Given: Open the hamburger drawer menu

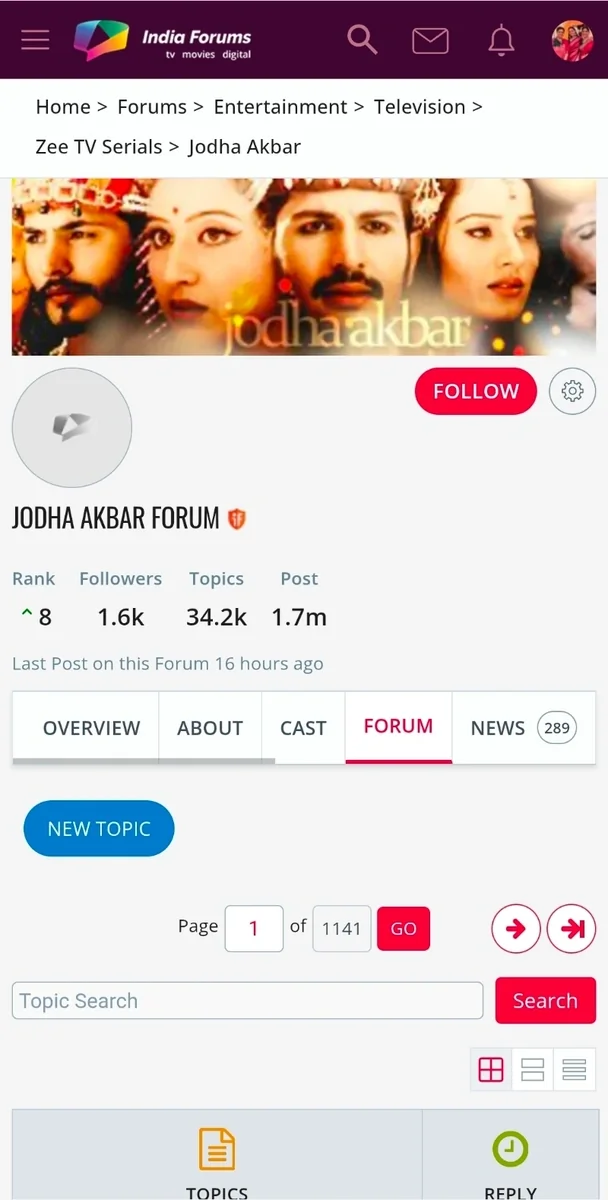Looking at the screenshot, I should click(x=35, y=39).
